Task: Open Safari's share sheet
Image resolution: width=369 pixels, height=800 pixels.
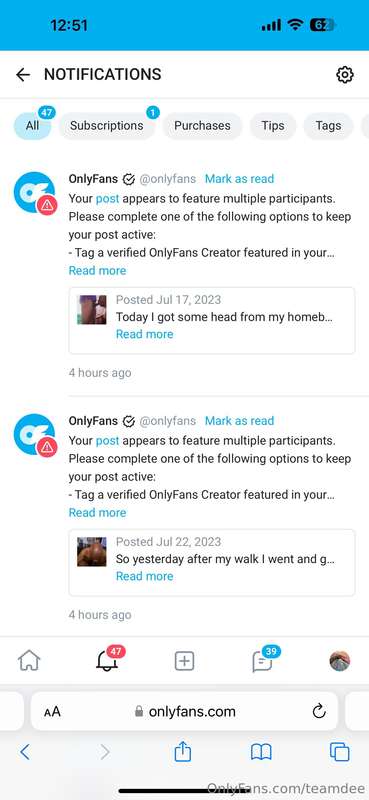Action: (183, 751)
